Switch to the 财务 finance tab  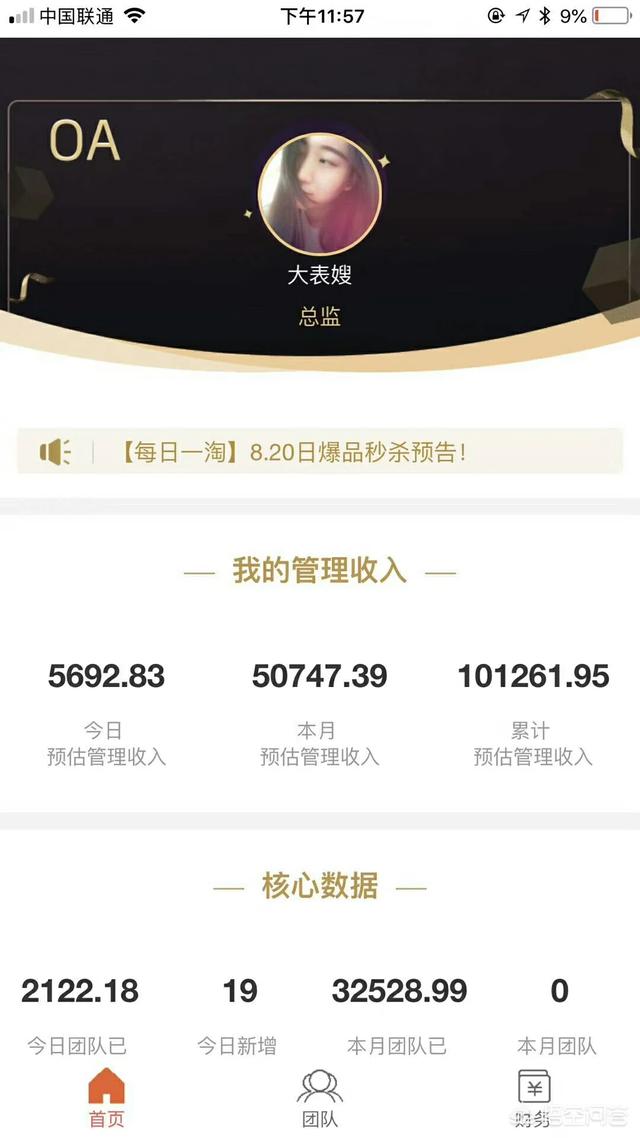click(534, 1098)
